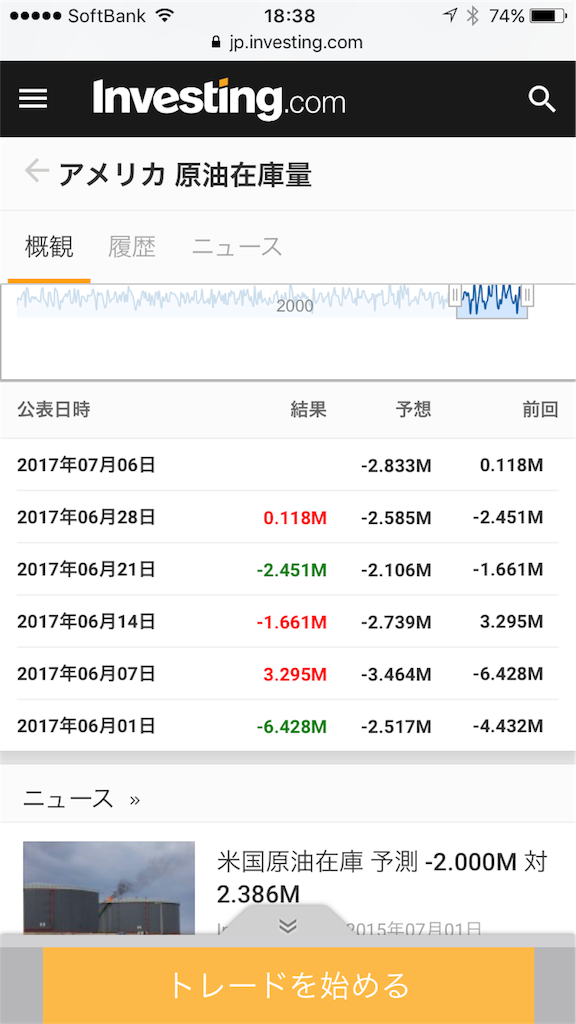Tap the left handle of the chart range selector

pos(456,296)
